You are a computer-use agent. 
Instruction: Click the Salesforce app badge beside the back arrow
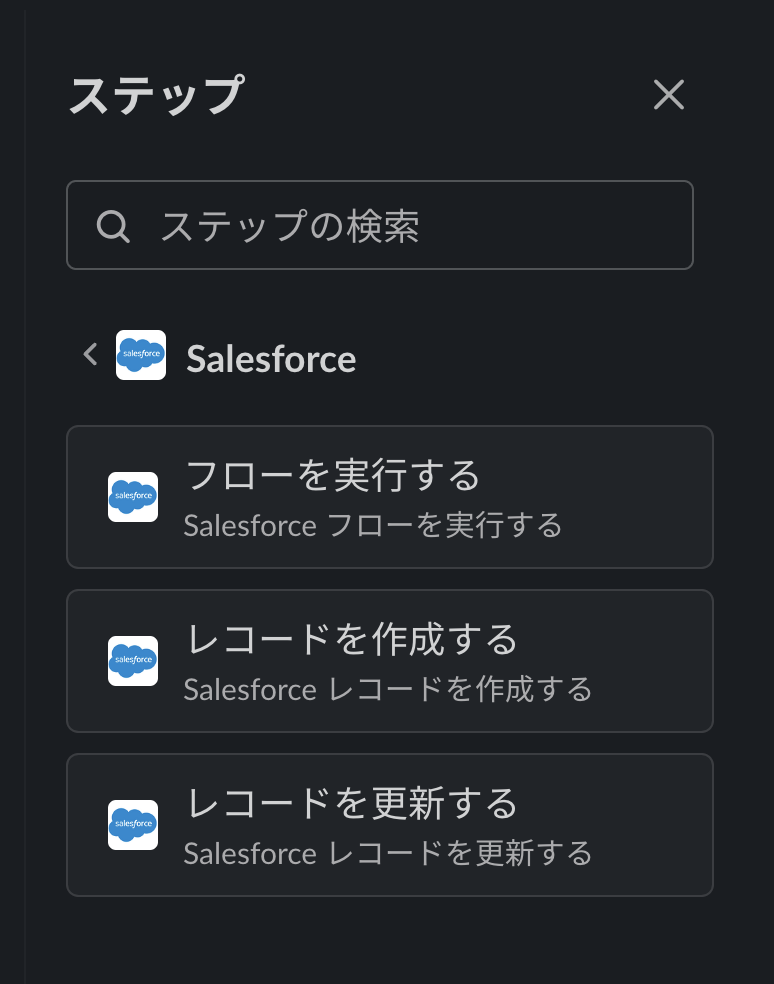tap(141, 355)
